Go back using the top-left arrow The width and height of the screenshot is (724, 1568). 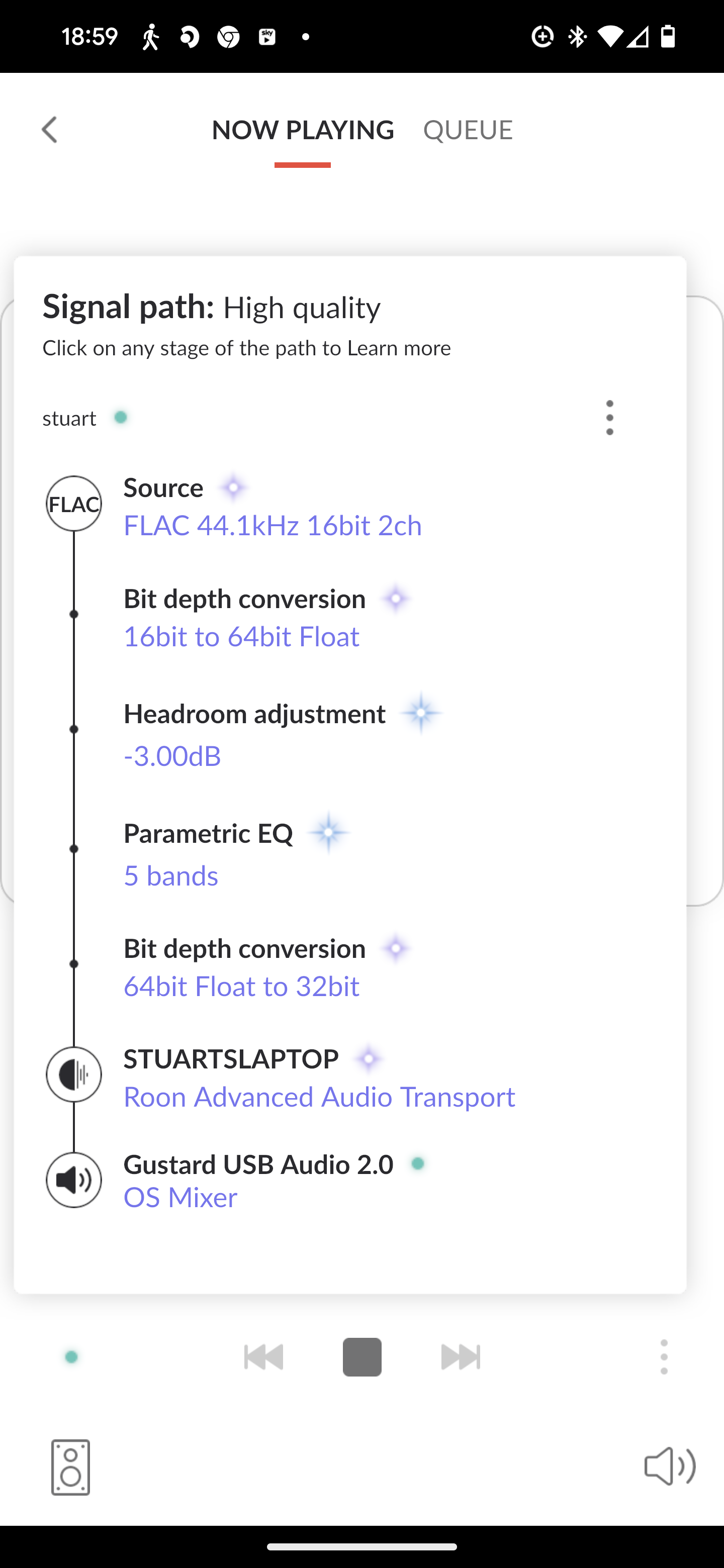49,130
